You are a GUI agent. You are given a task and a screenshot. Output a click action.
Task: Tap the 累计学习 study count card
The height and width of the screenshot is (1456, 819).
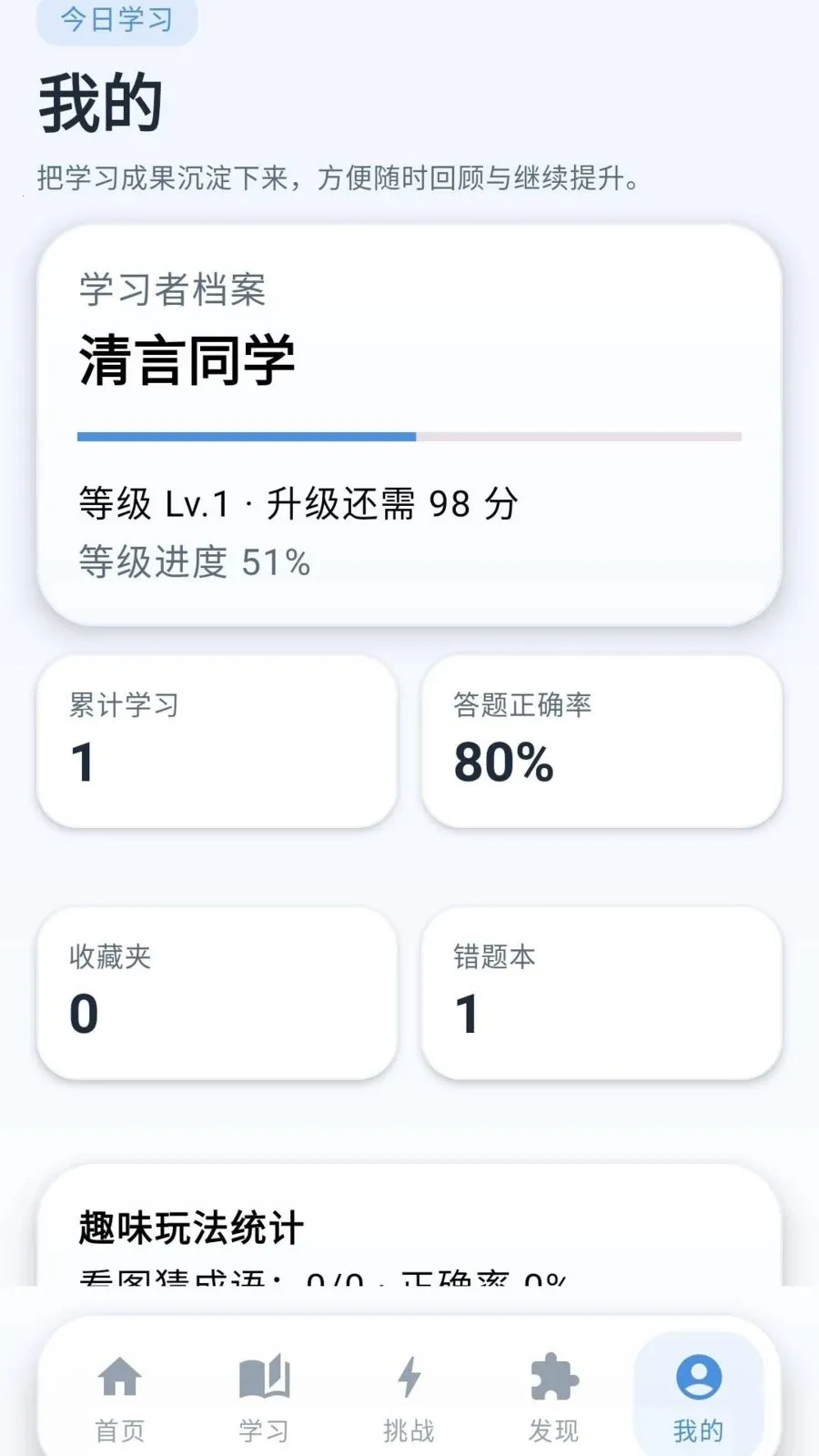[217, 743]
